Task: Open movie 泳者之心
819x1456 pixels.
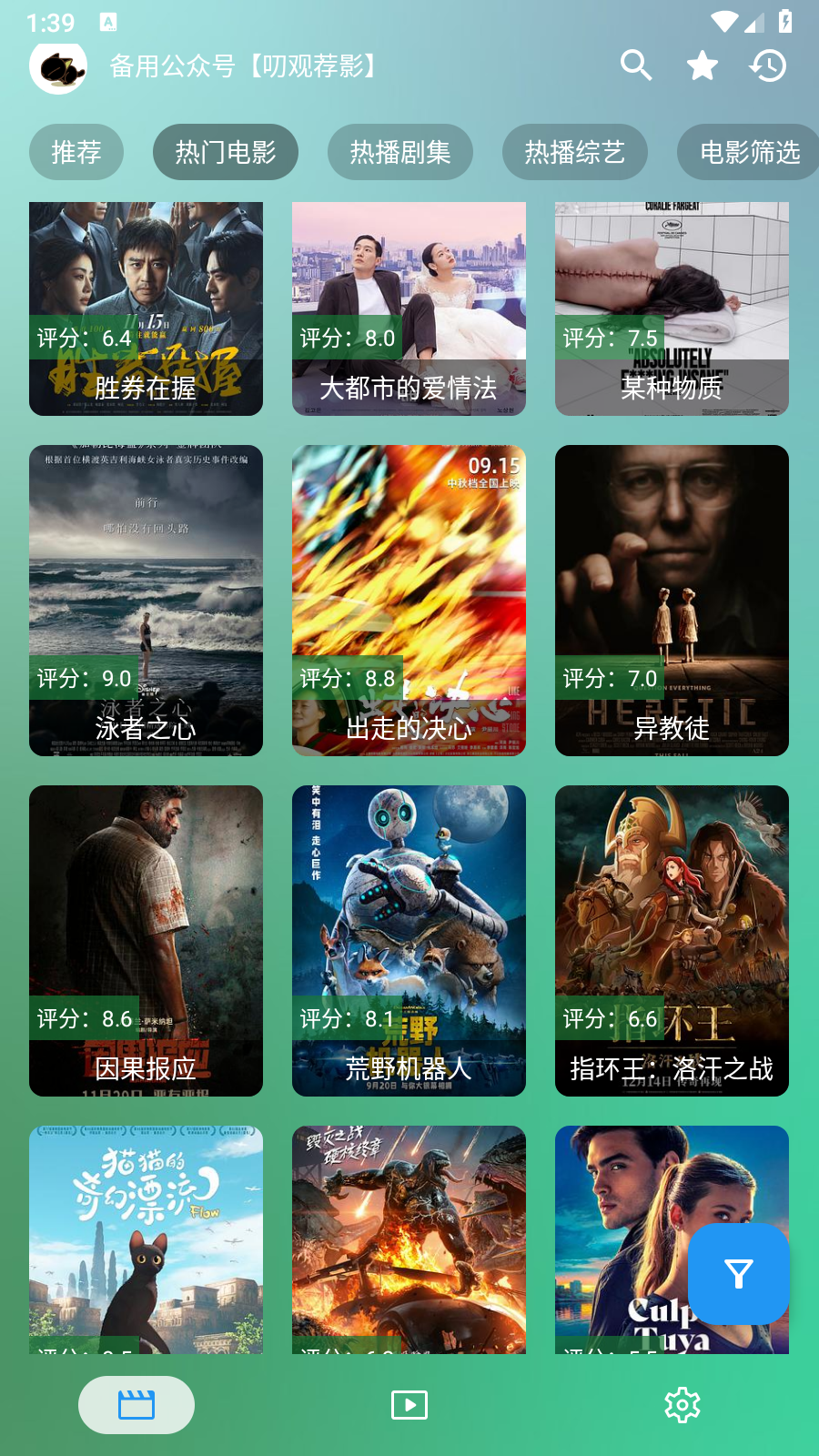Action: pyautogui.click(x=146, y=600)
